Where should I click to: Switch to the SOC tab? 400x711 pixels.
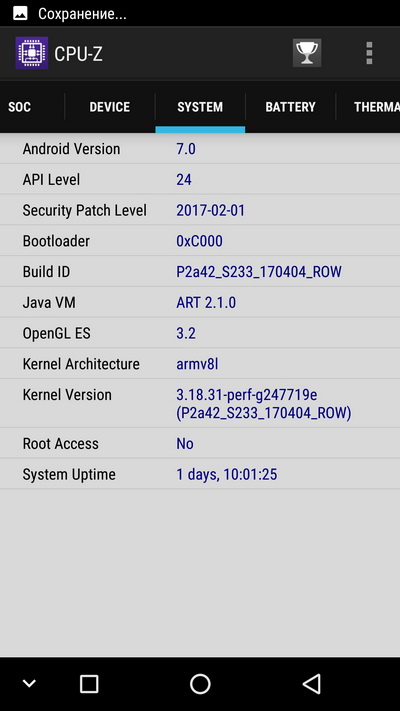(20, 107)
